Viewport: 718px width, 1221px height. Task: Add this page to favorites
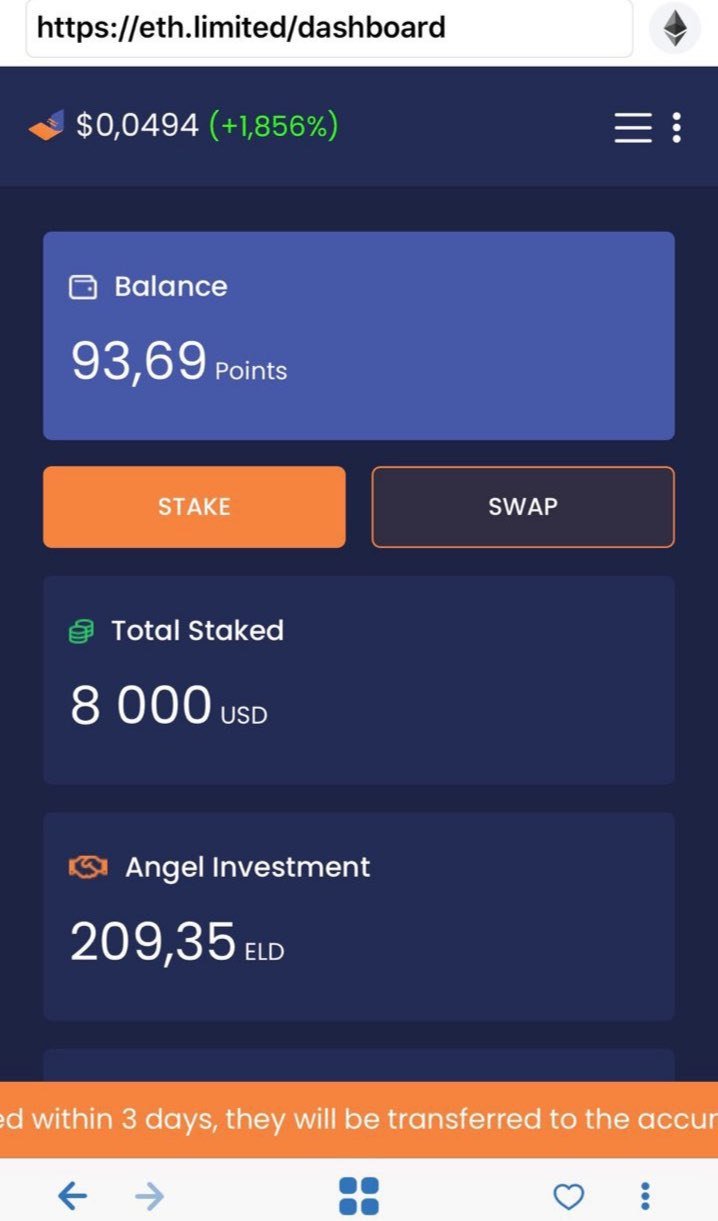568,1195
